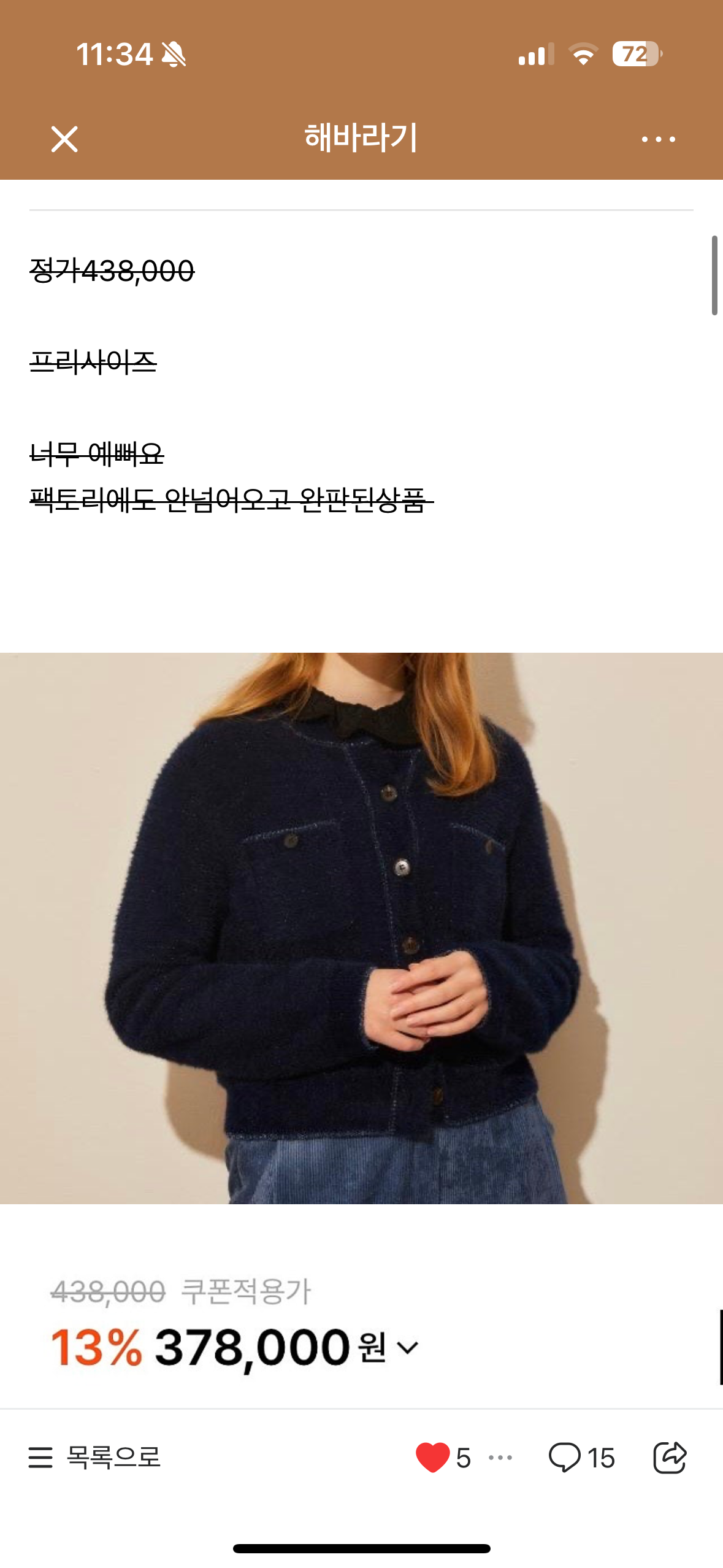Viewport: 723px width, 1568px height.
Task: Share this post
Action: [x=670, y=1457]
